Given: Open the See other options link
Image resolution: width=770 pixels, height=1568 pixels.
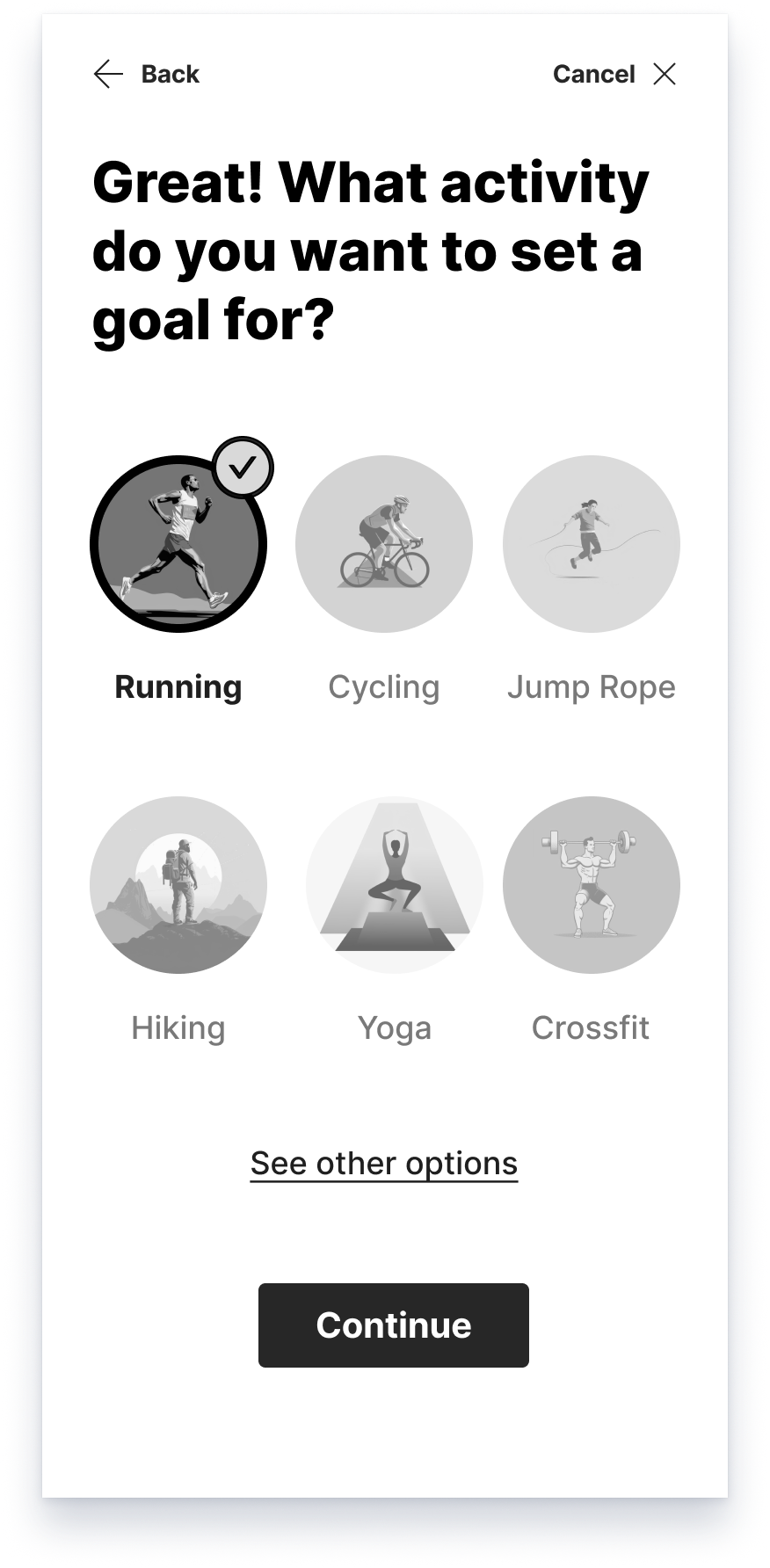Looking at the screenshot, I should (x=384, y=1164).
